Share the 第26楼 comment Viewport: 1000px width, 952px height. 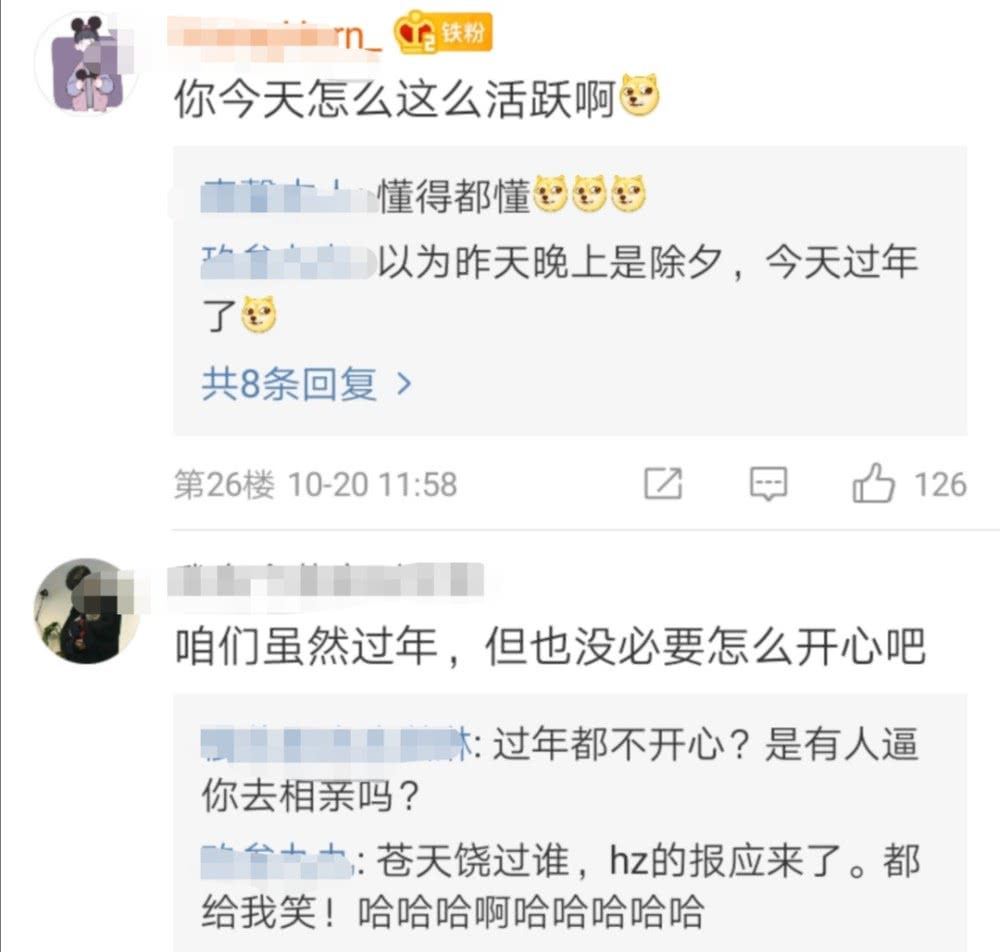pyautogui.click(x=662, y=485)
